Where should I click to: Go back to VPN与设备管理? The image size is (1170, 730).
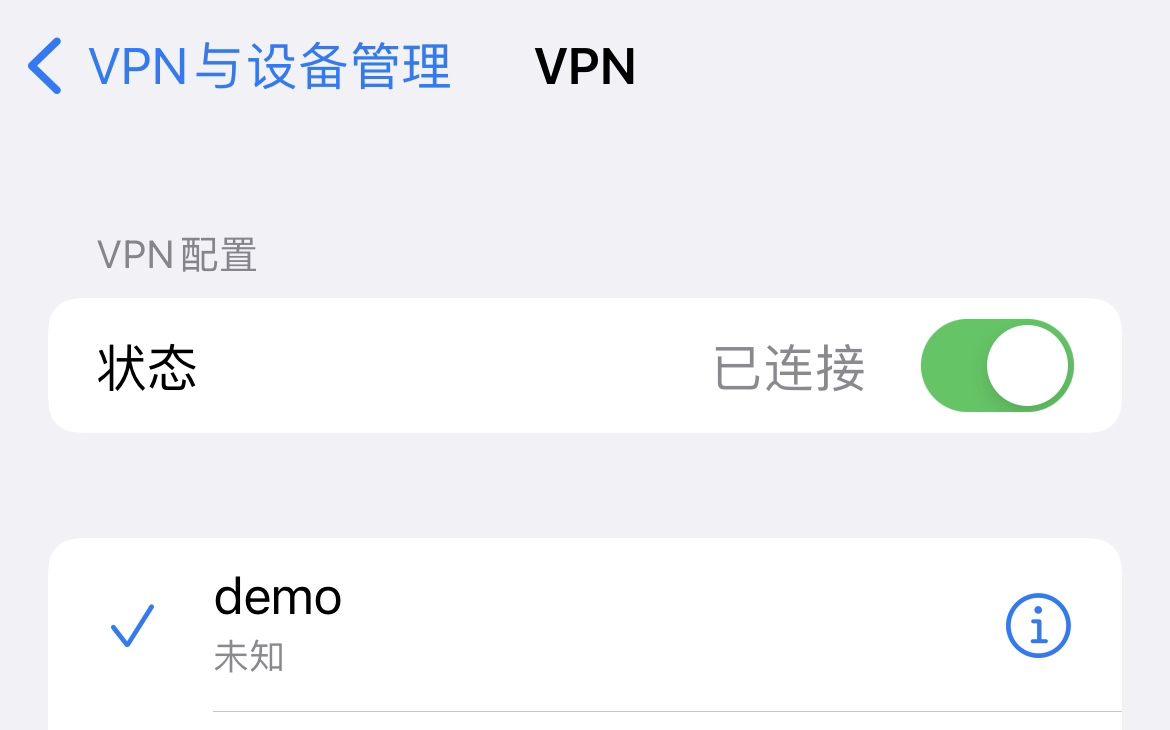[x=238, y=67]
